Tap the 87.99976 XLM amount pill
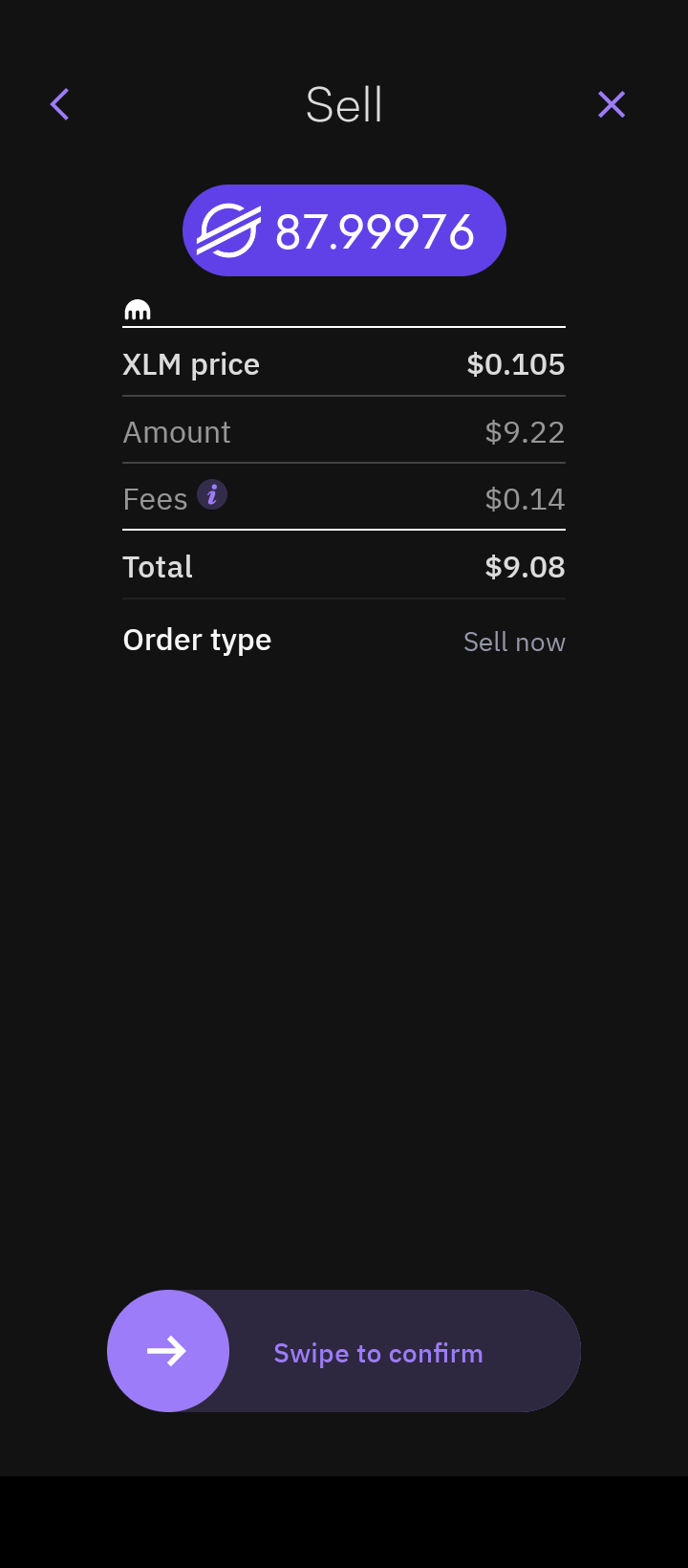The image size is (688, 1568). coord(344,230)
